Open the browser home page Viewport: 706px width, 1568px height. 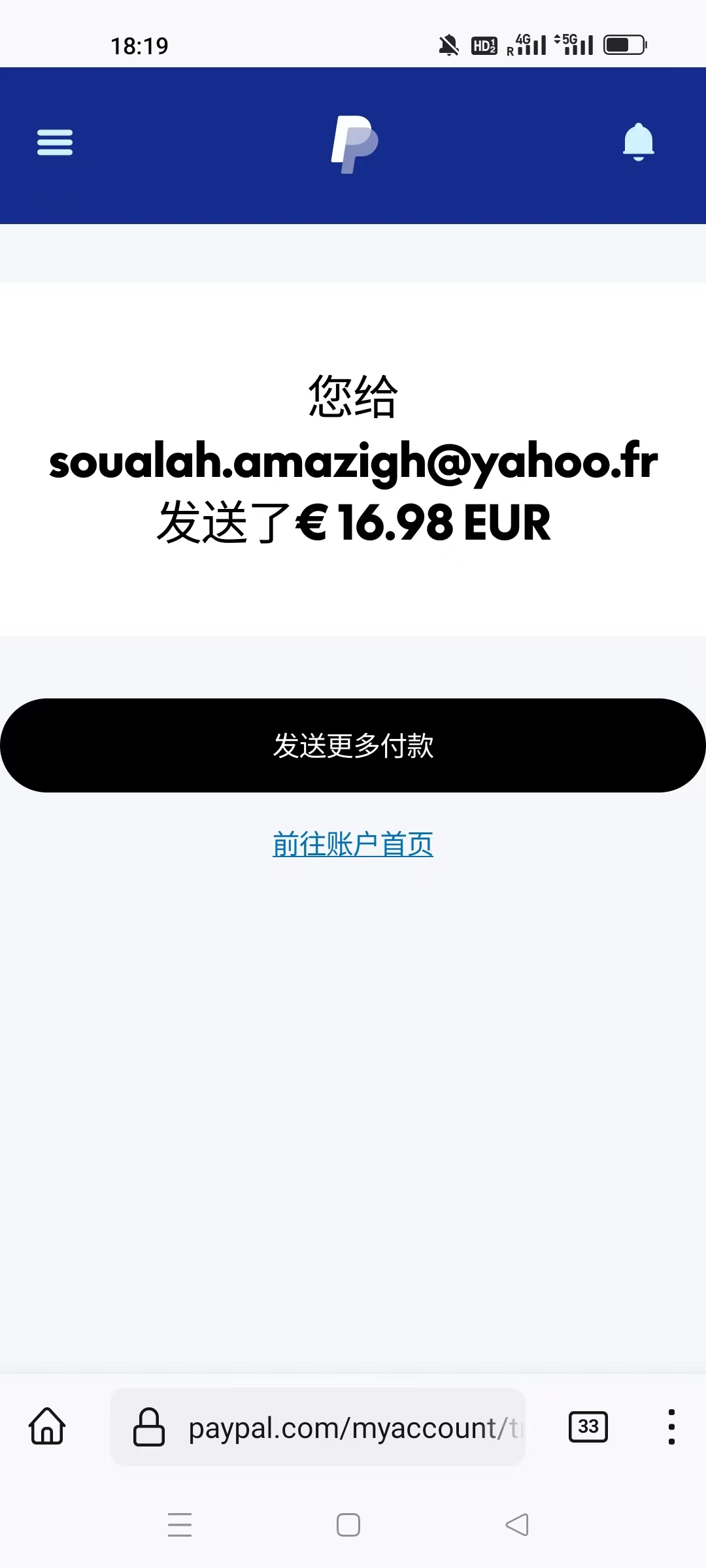[47, 1426]
